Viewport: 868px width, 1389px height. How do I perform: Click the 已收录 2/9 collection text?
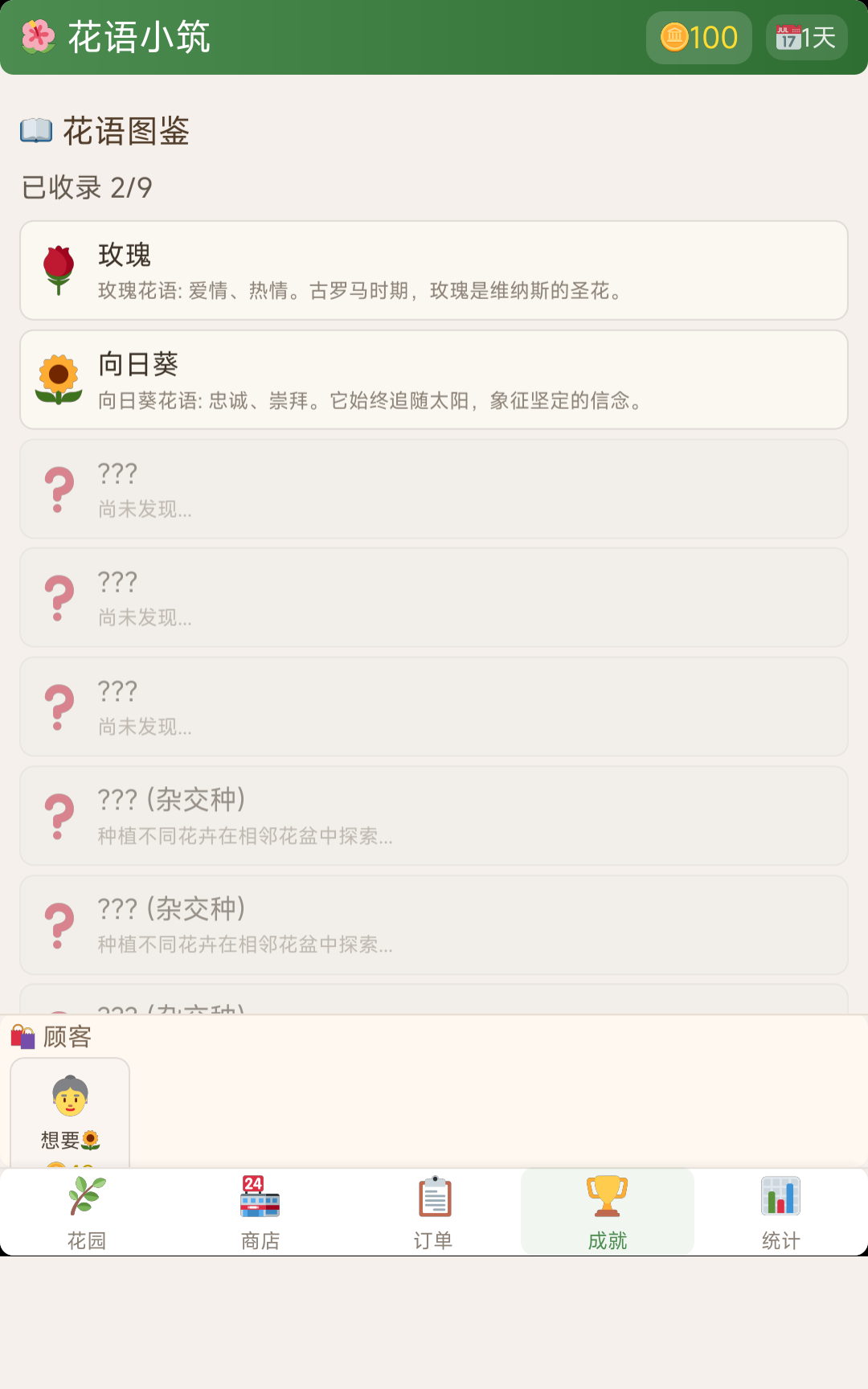[x=86, y=186]
